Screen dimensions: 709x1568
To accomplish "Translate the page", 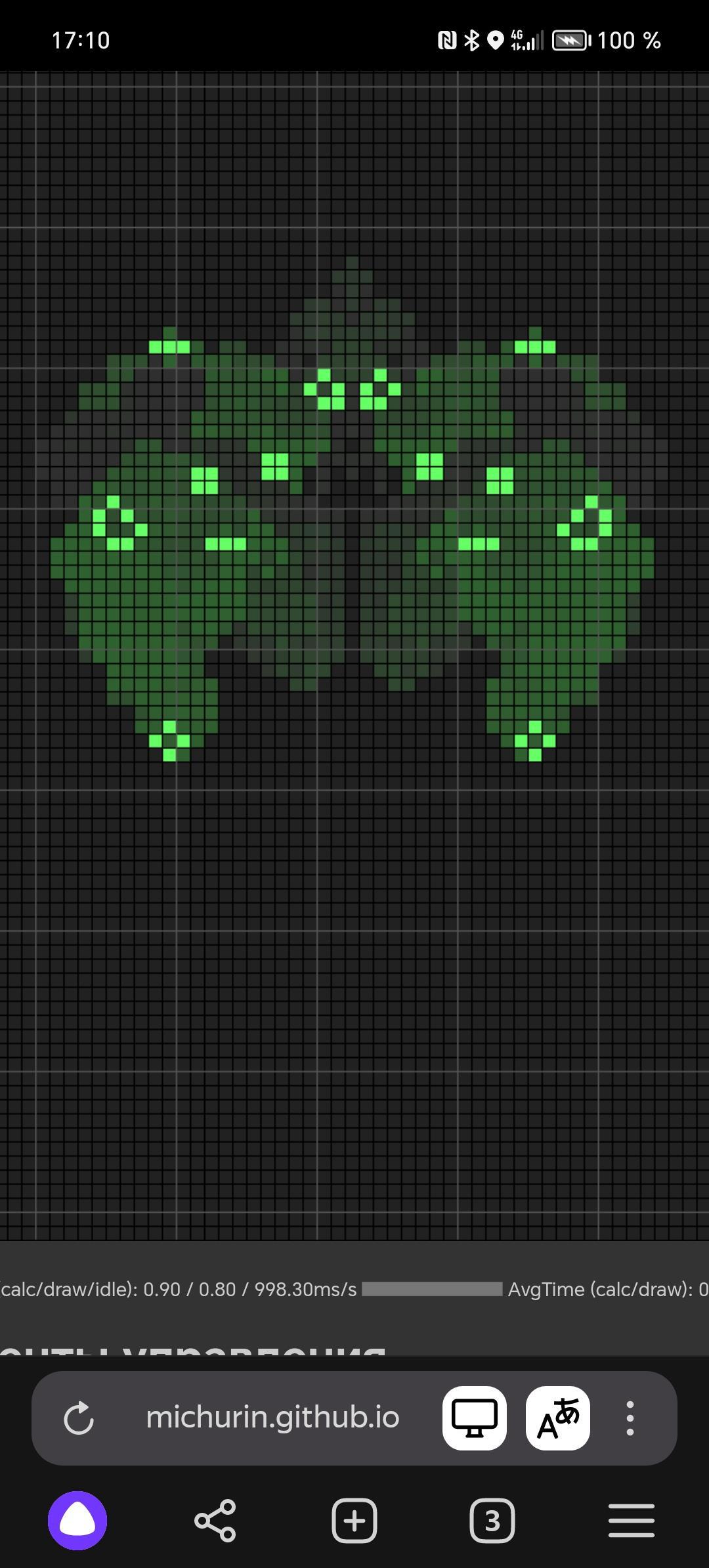I will tap(557, 1418).
